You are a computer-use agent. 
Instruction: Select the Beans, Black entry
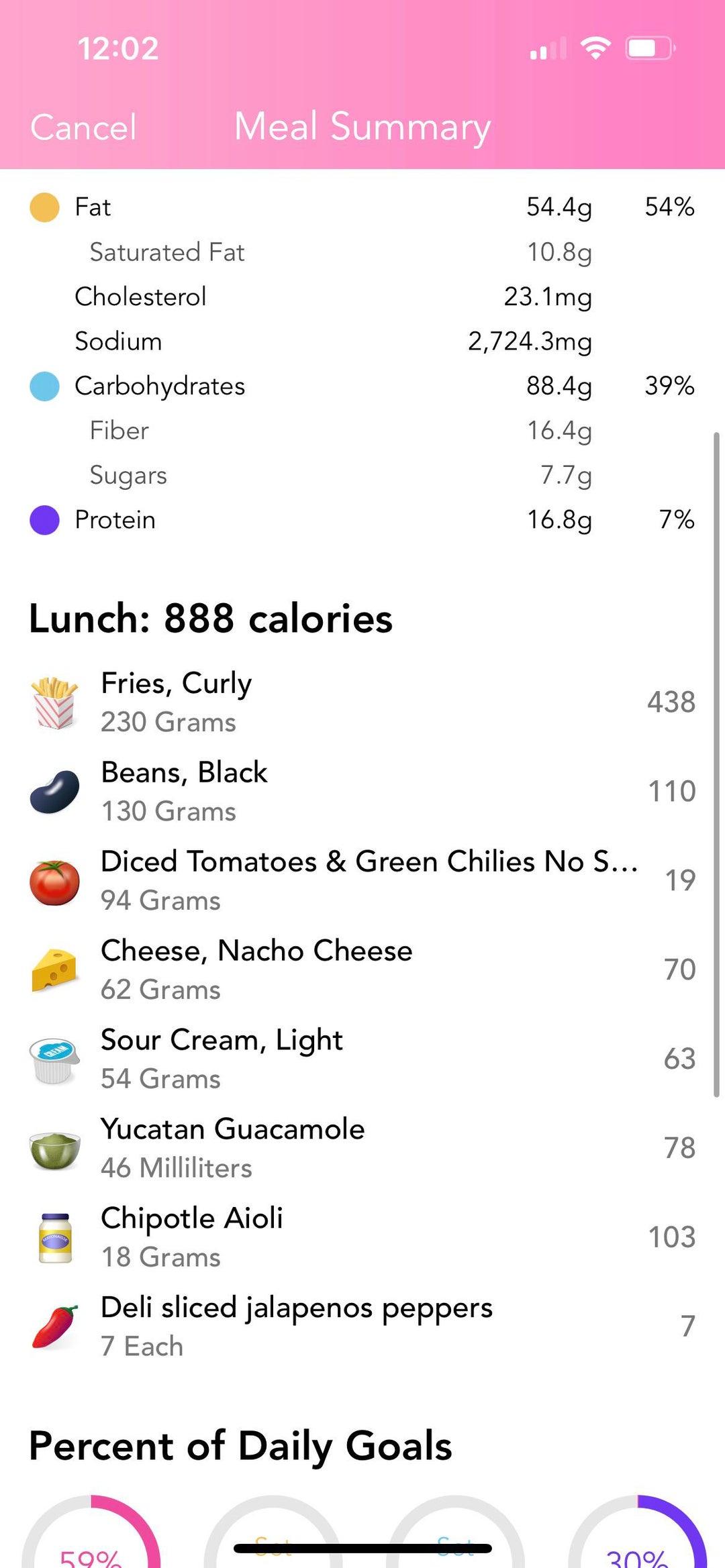pyautogui.click(x=362, y=791)
